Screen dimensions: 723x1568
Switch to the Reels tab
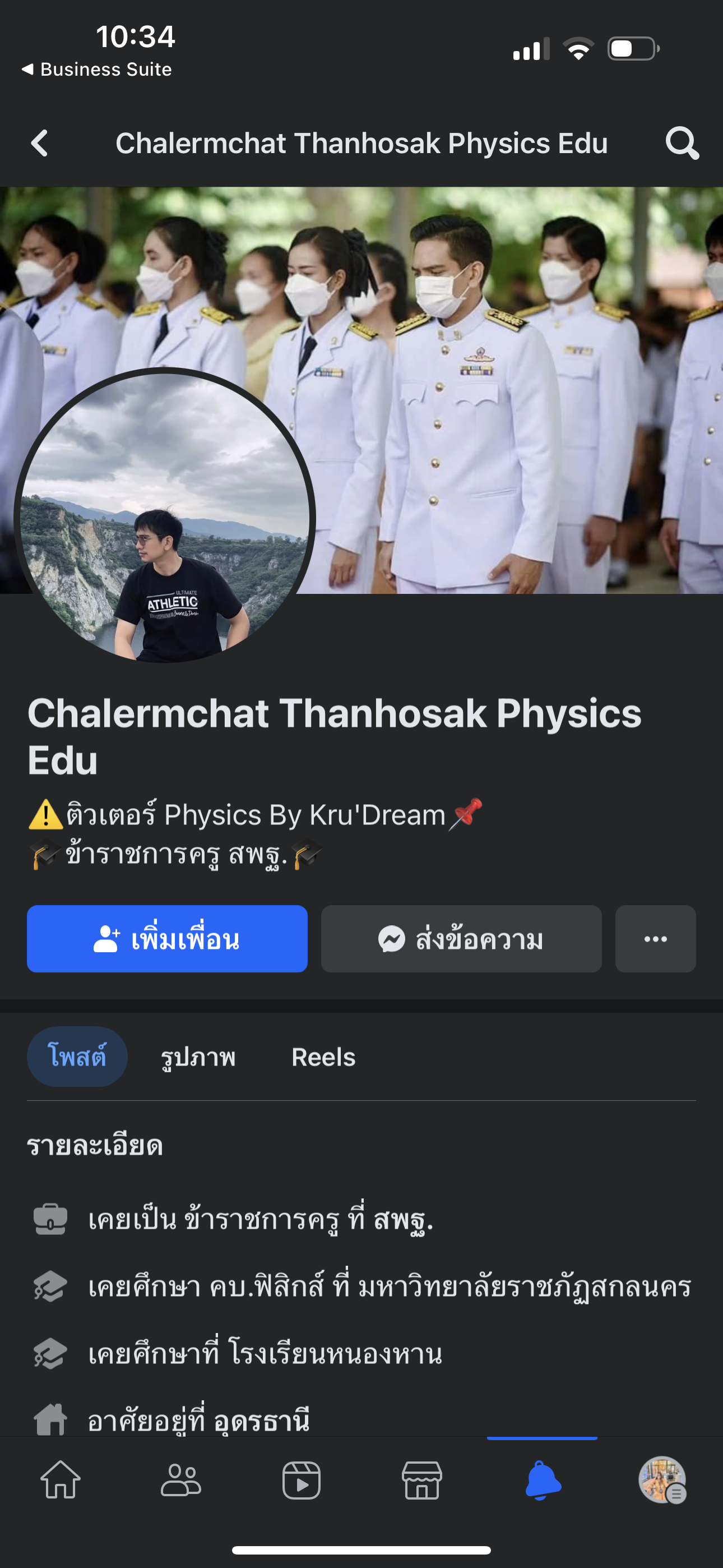click(x=323, y=1057)
